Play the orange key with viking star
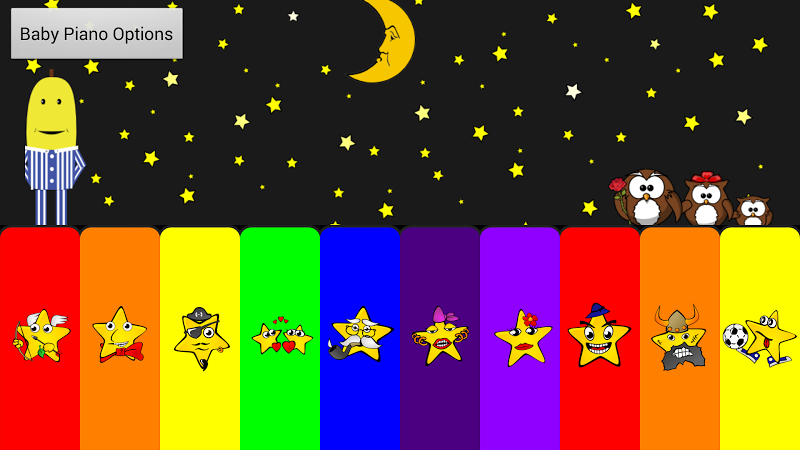 click(x=680, y=338)
